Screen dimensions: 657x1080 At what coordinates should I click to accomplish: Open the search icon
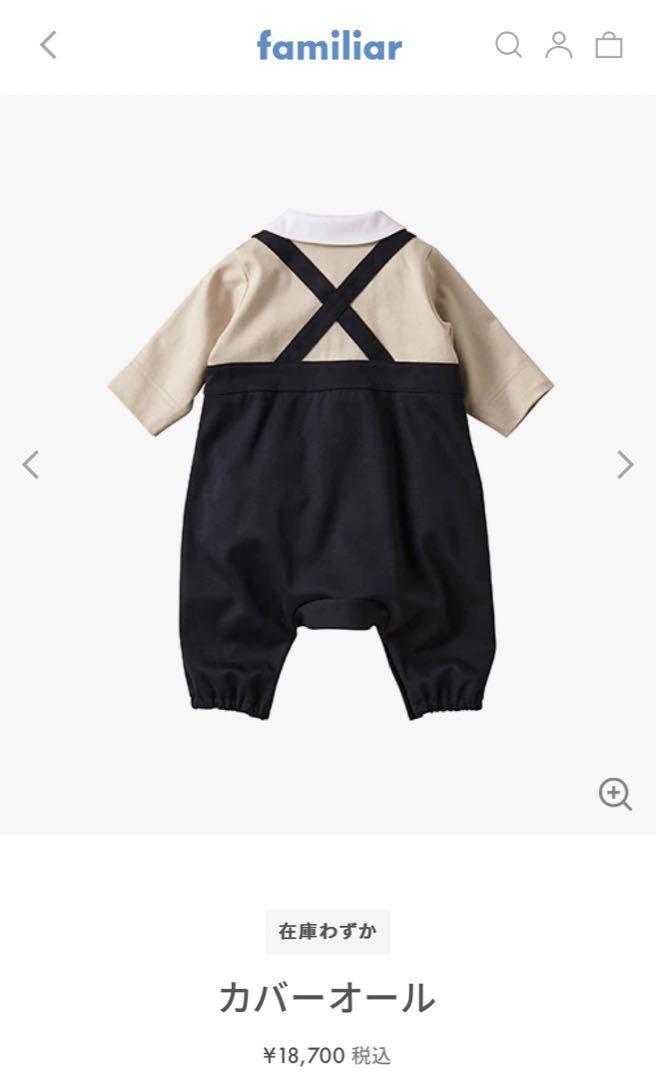tap(508, 45)
